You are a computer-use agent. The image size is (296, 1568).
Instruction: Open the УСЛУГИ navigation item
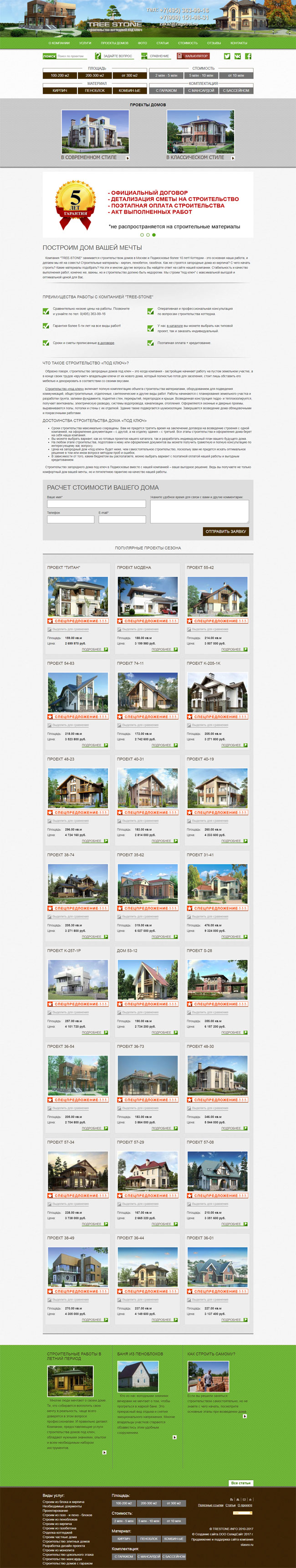tap(85, 43)
